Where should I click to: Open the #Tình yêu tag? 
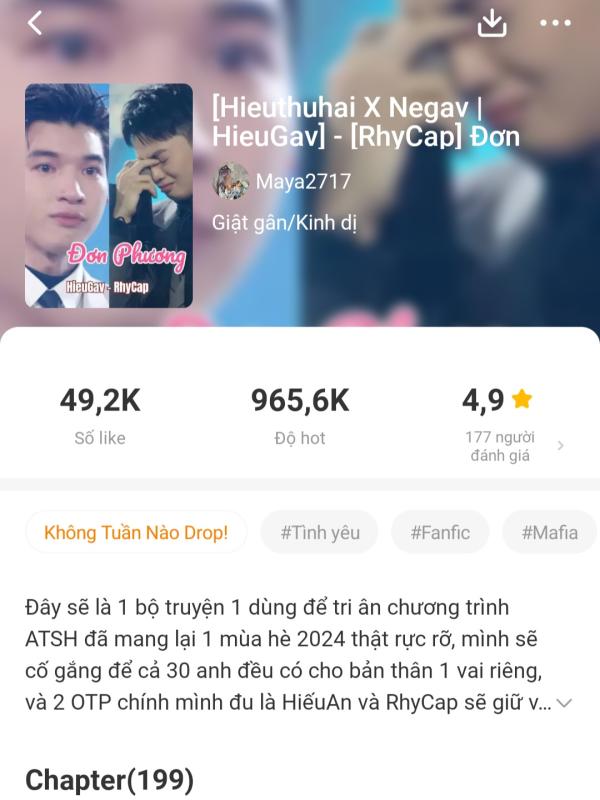319,532
